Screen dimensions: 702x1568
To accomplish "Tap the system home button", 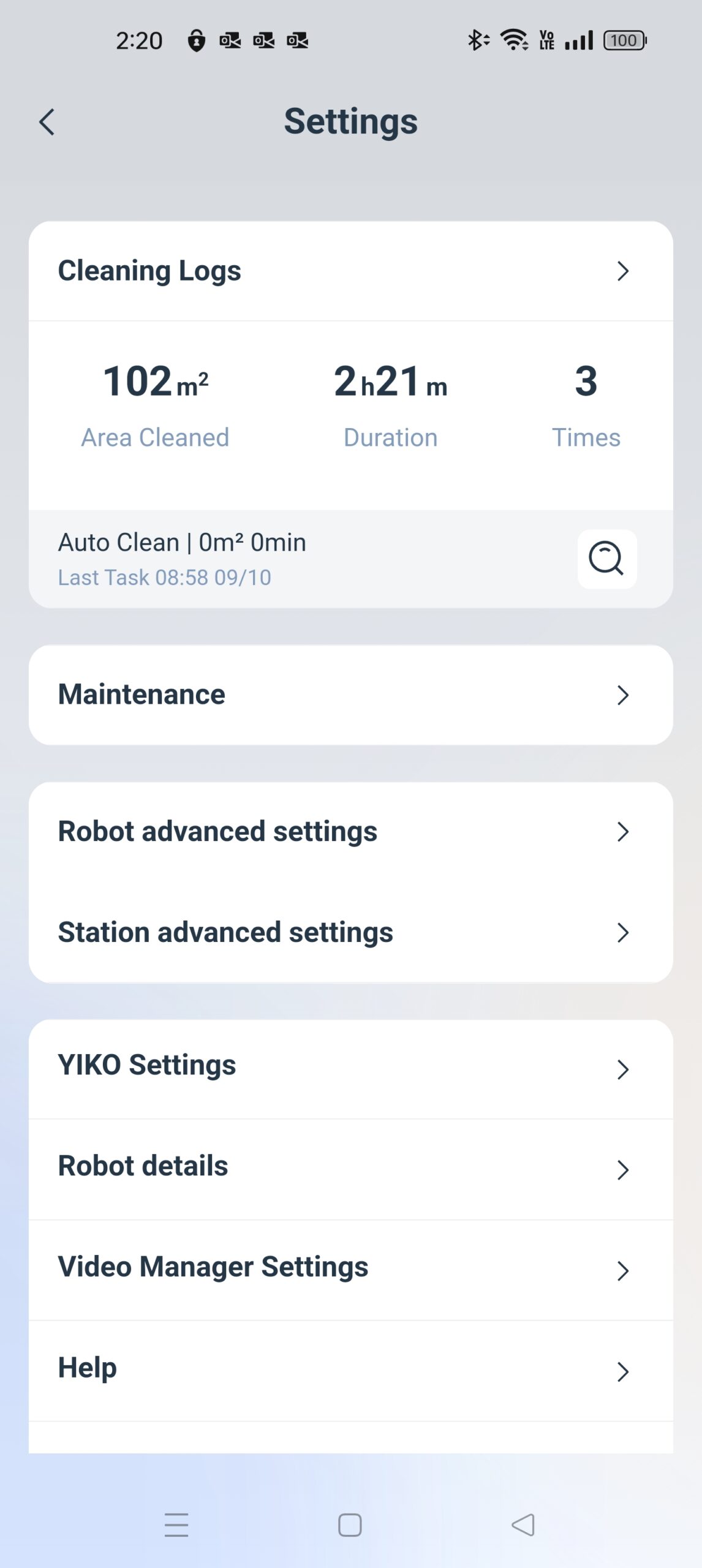I will pyautogui.click(x=350, y=1525).
